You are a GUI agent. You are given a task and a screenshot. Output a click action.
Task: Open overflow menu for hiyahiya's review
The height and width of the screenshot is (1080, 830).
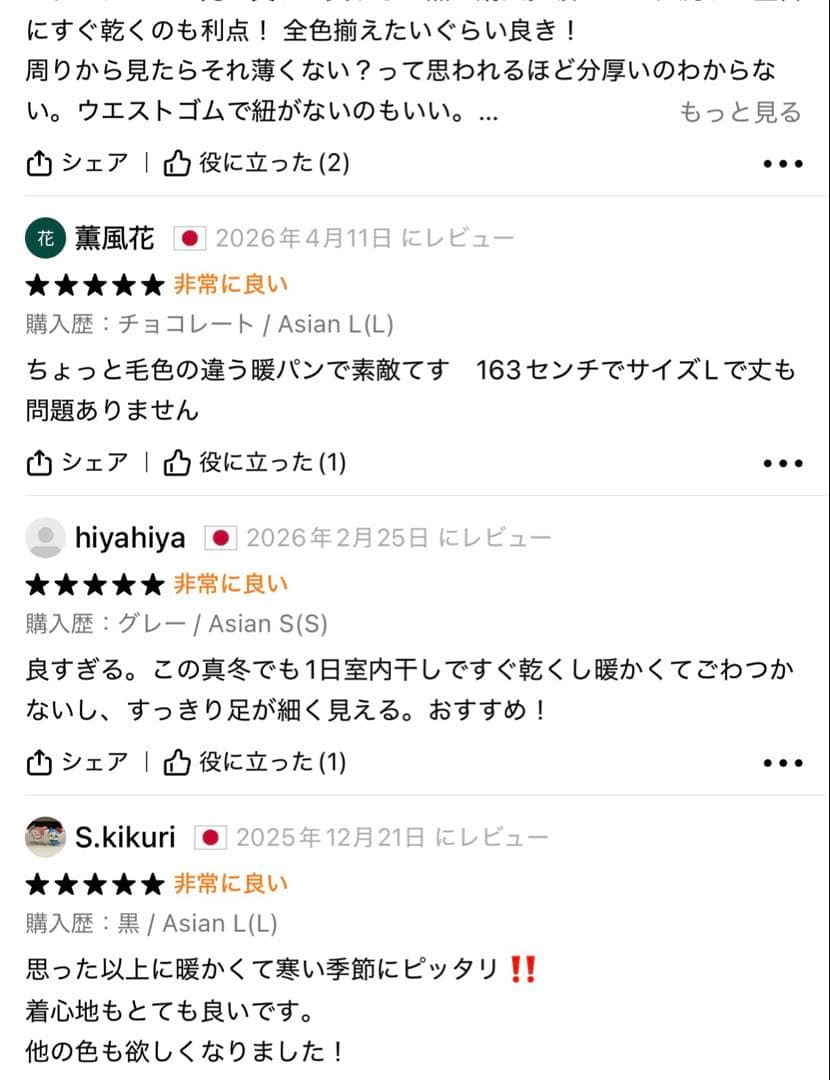783,763
